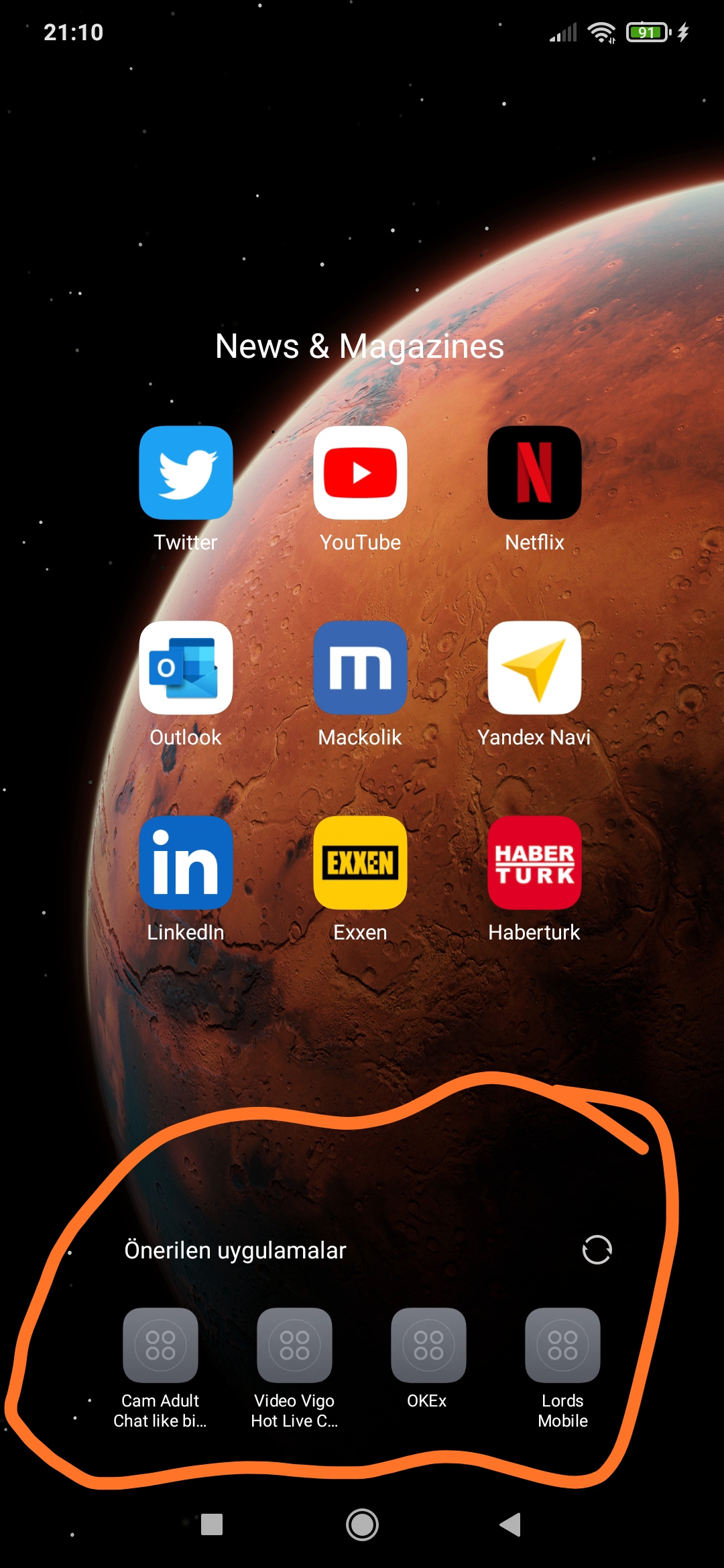Select the suggested OKEx app
Viewport: 724px width, 1568px height.
[428, 1346]
